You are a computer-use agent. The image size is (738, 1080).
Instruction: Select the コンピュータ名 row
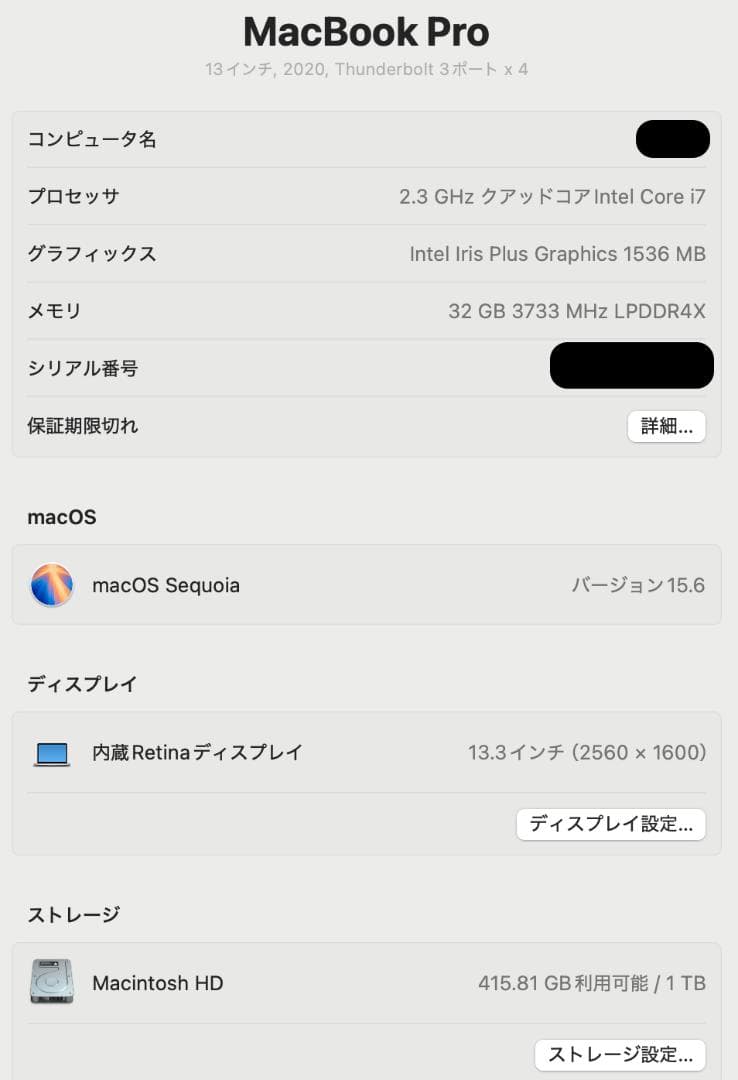pos(92,140)
